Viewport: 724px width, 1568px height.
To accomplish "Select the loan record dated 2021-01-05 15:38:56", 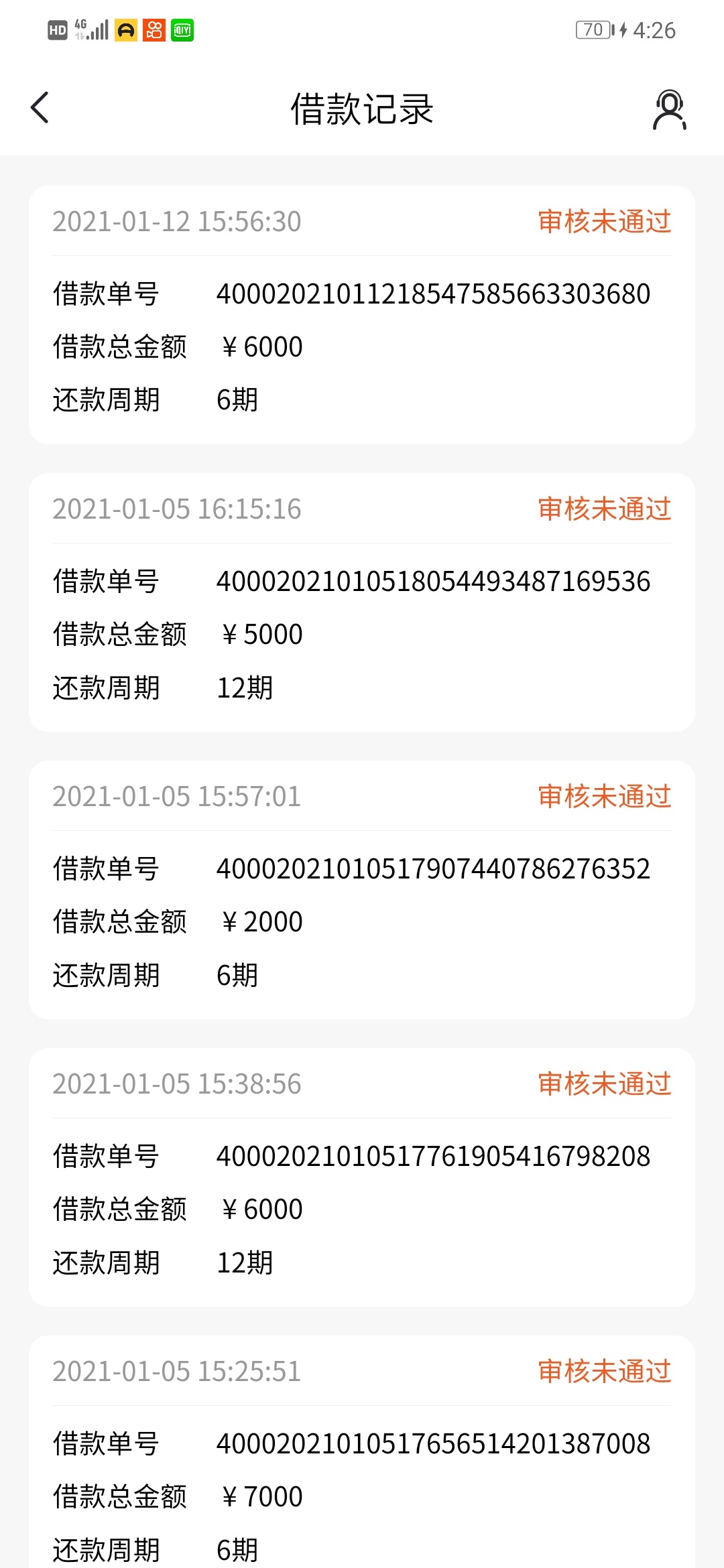I will 362,1177.
